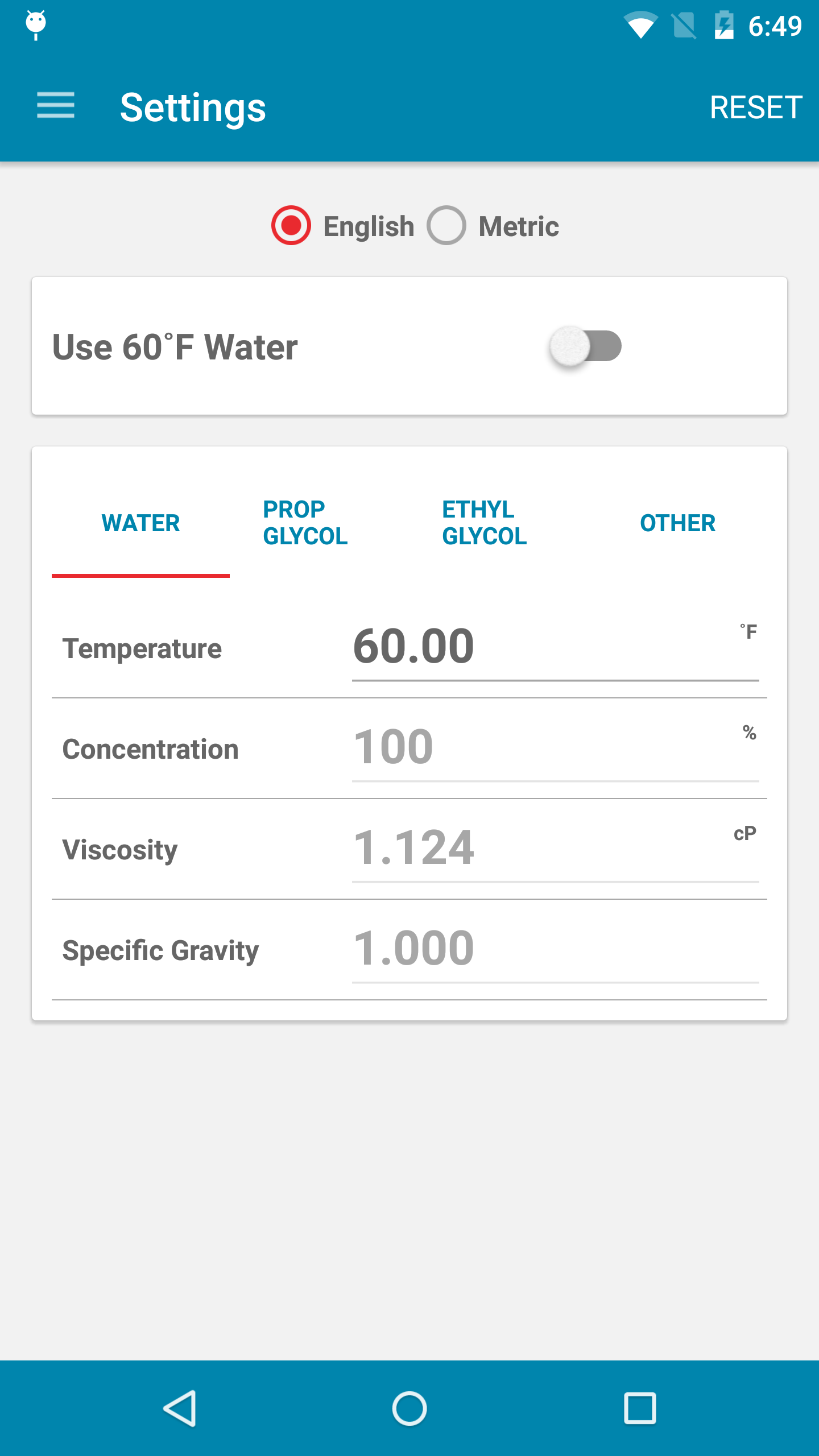The width and height of the screenshot is (819, 1456).
Task: Go back using the system back button
Action: click(x=180, y=1408)
